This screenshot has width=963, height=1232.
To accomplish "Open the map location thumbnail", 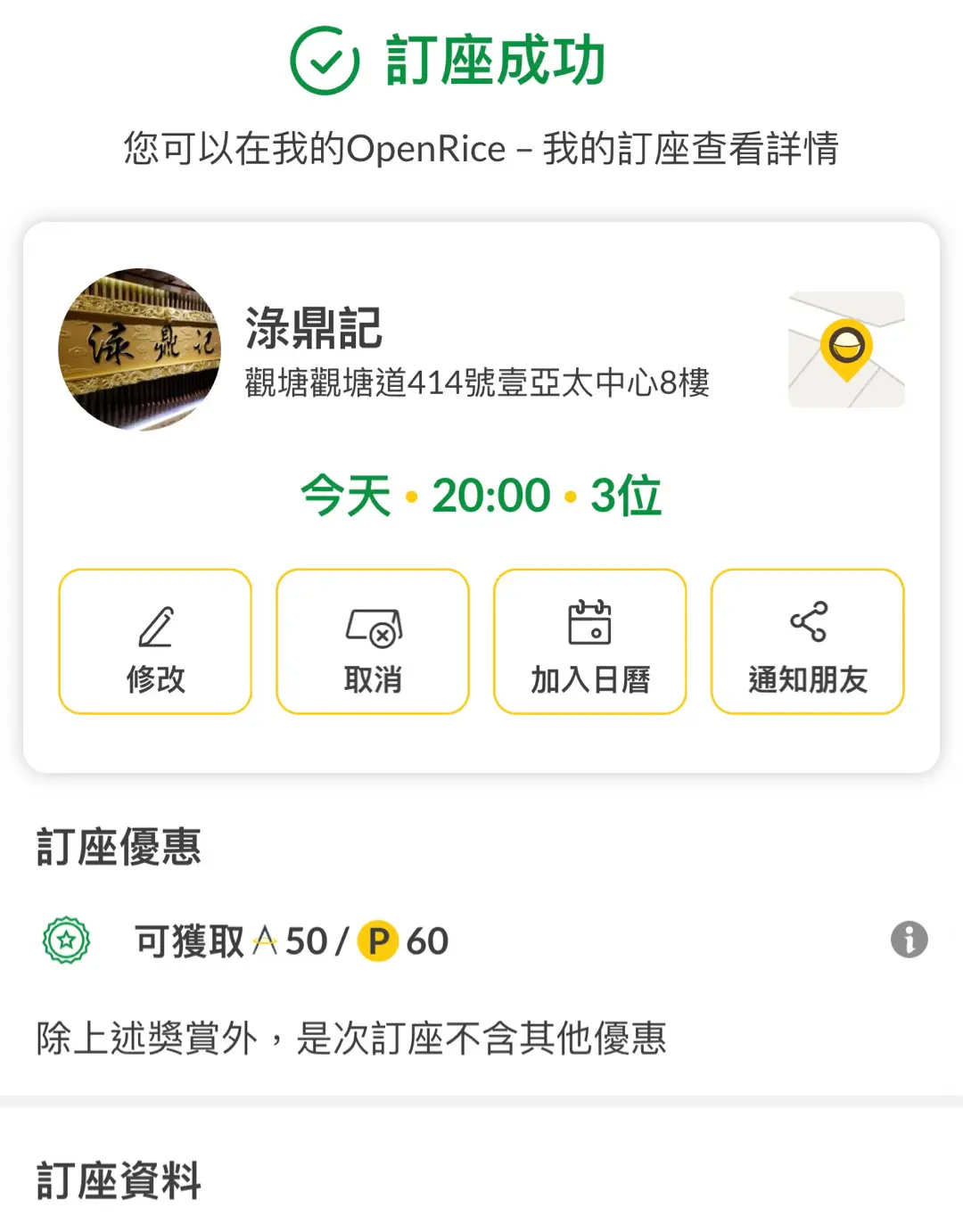I will tap(846, 349).
